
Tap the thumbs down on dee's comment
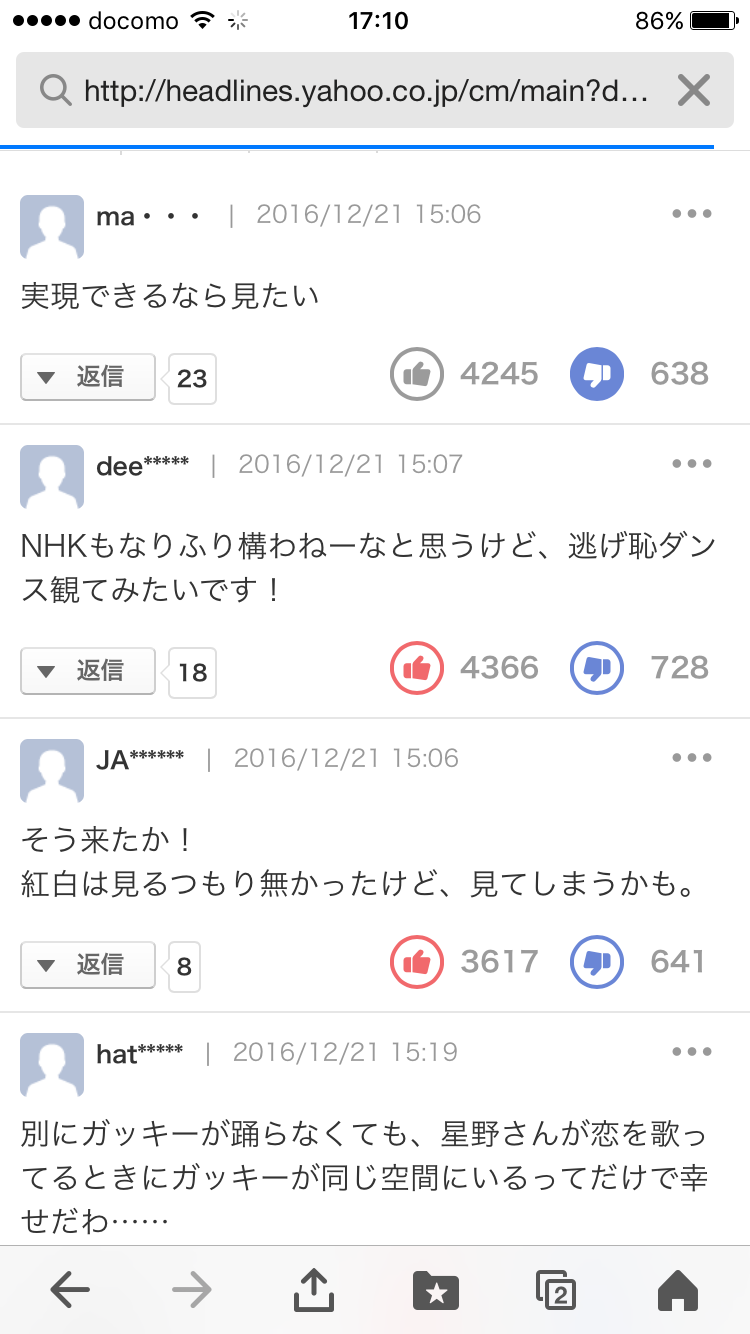pyautogui.click(x=597, y=668)
